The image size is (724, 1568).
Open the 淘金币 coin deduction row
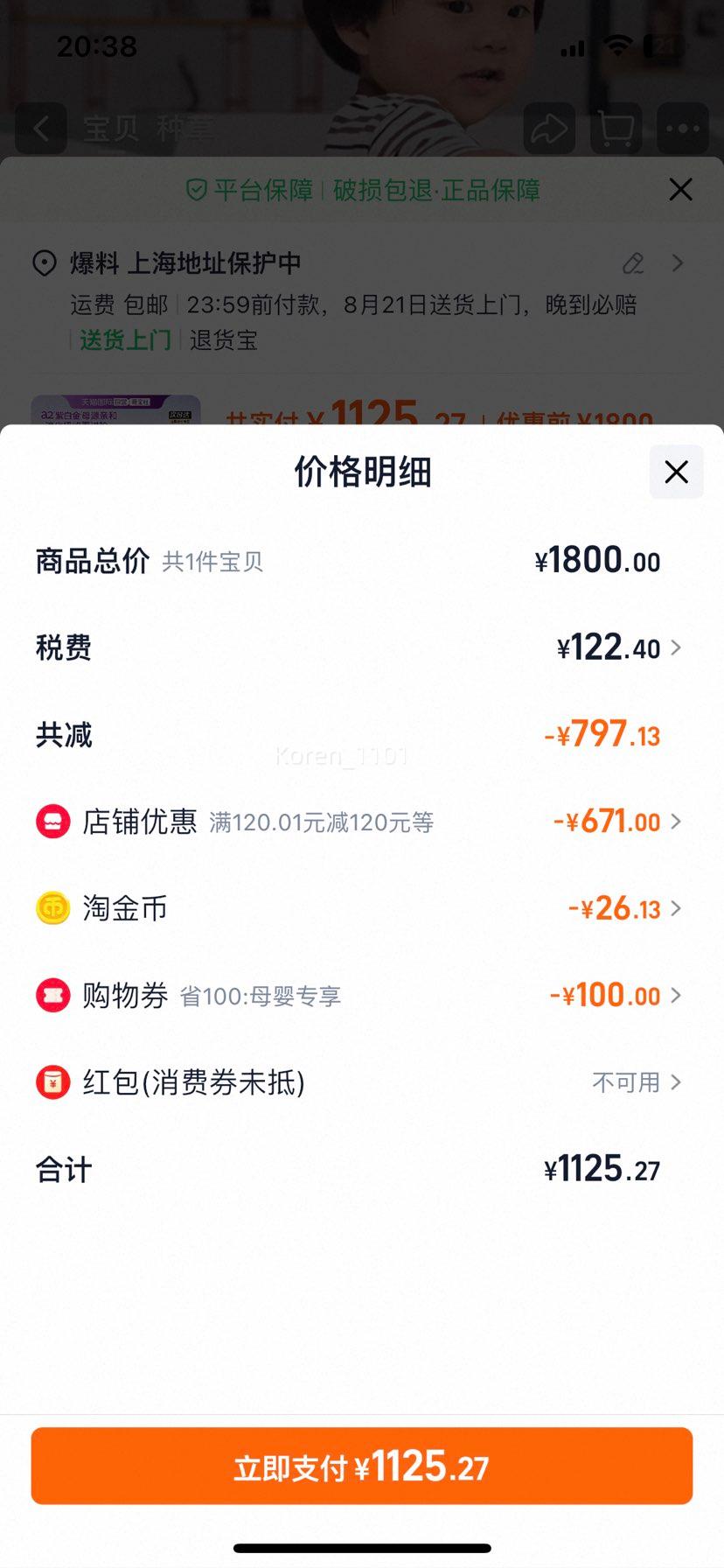[362, 908]
